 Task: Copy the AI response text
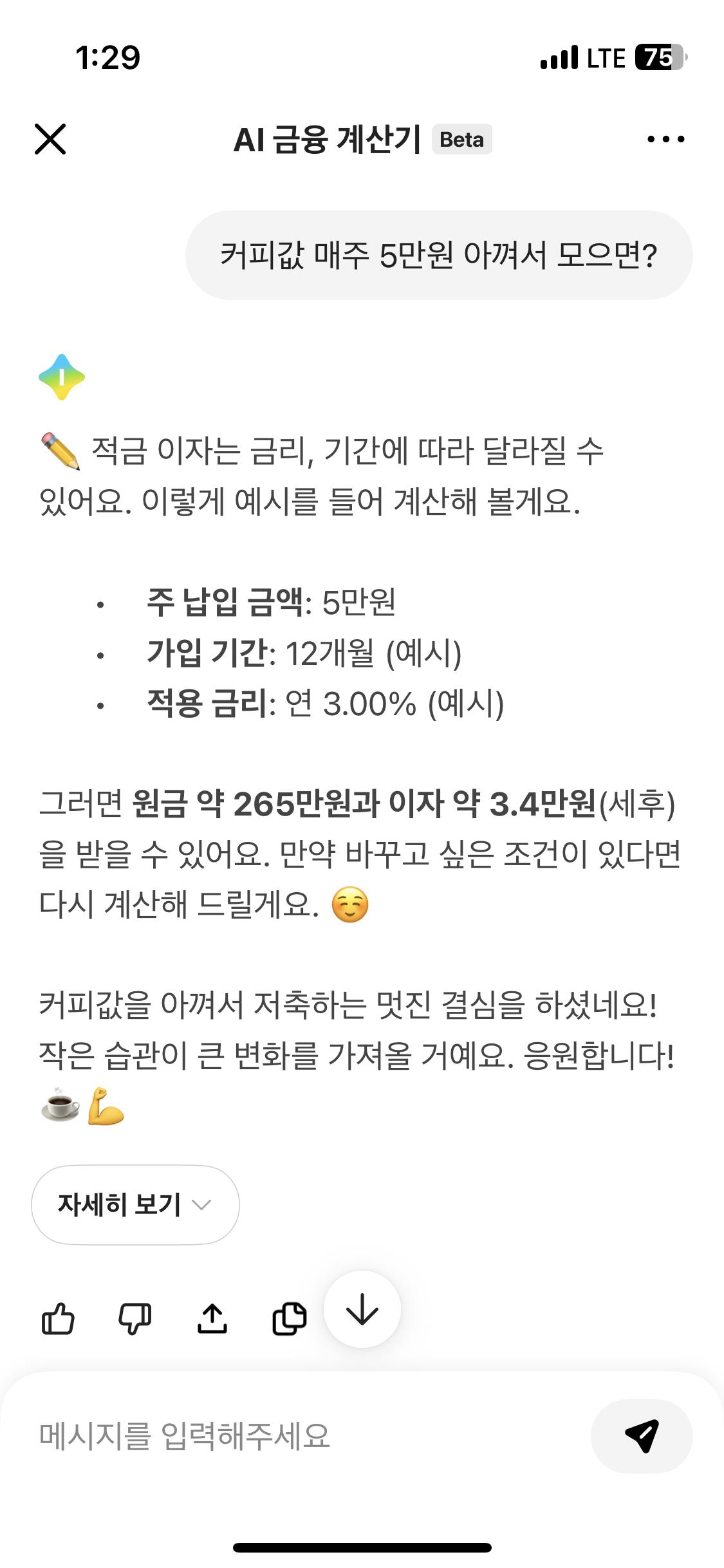289,1319
